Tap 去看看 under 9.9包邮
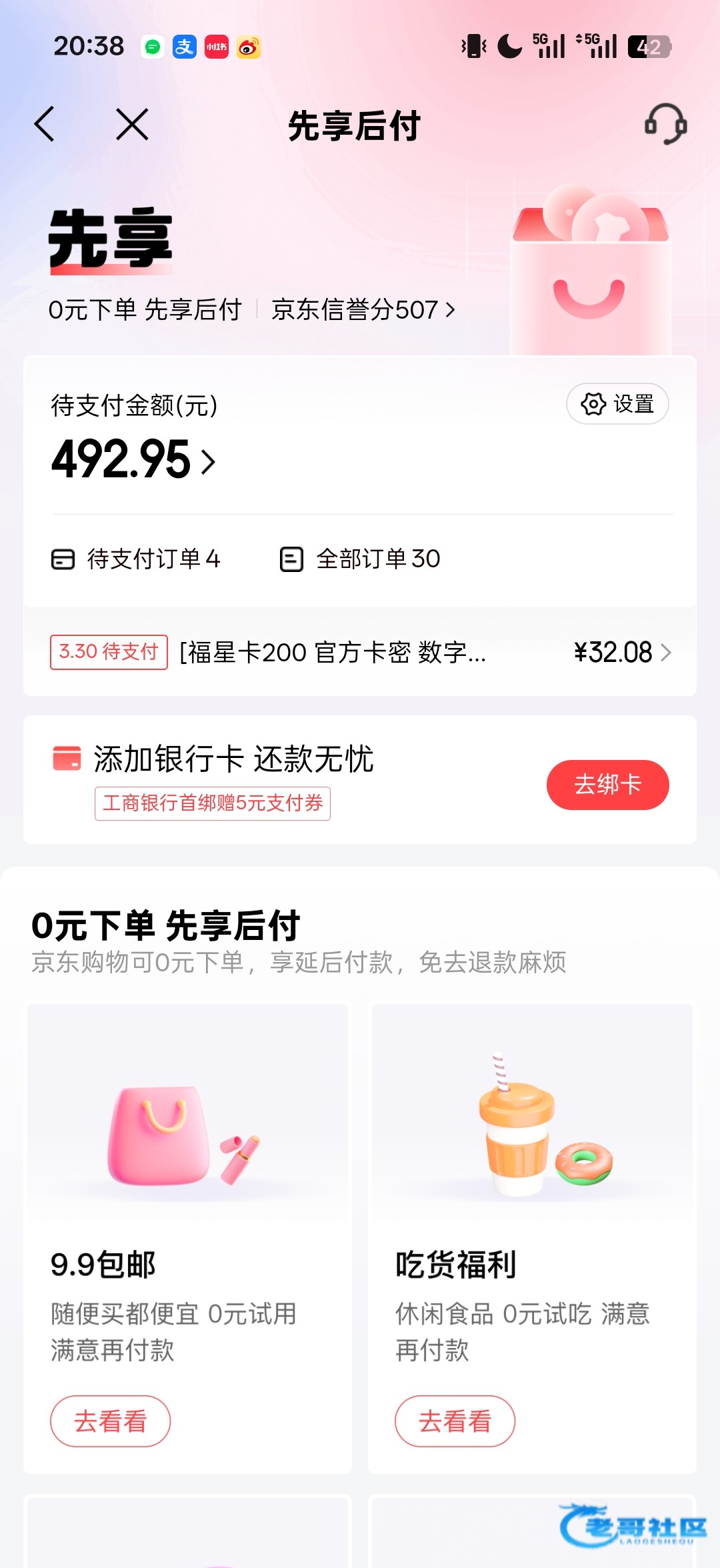This screenshot has width=720, height=1568. [111, 1421]
